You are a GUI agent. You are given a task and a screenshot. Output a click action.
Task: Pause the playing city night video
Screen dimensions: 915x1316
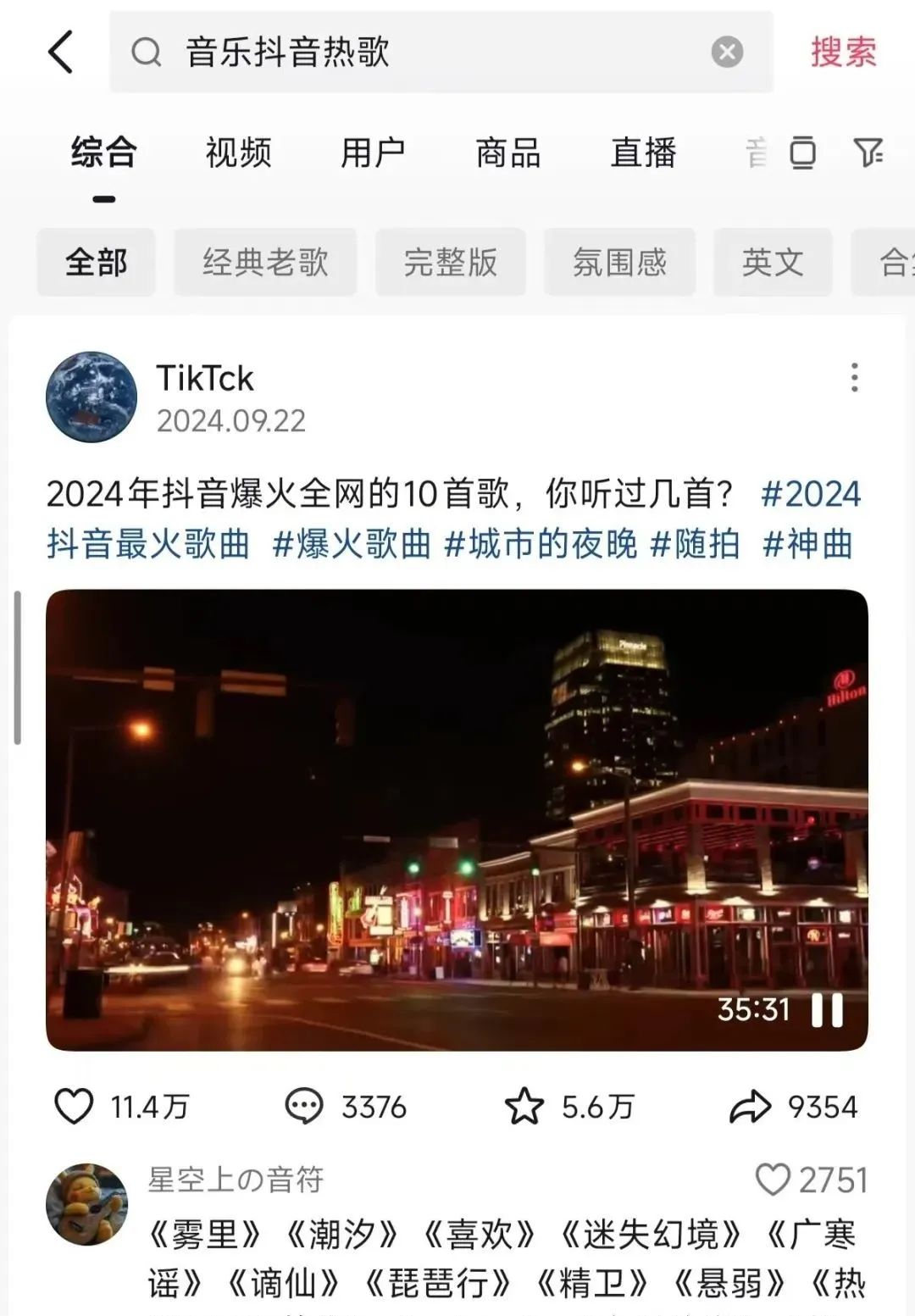(827, 1010)
